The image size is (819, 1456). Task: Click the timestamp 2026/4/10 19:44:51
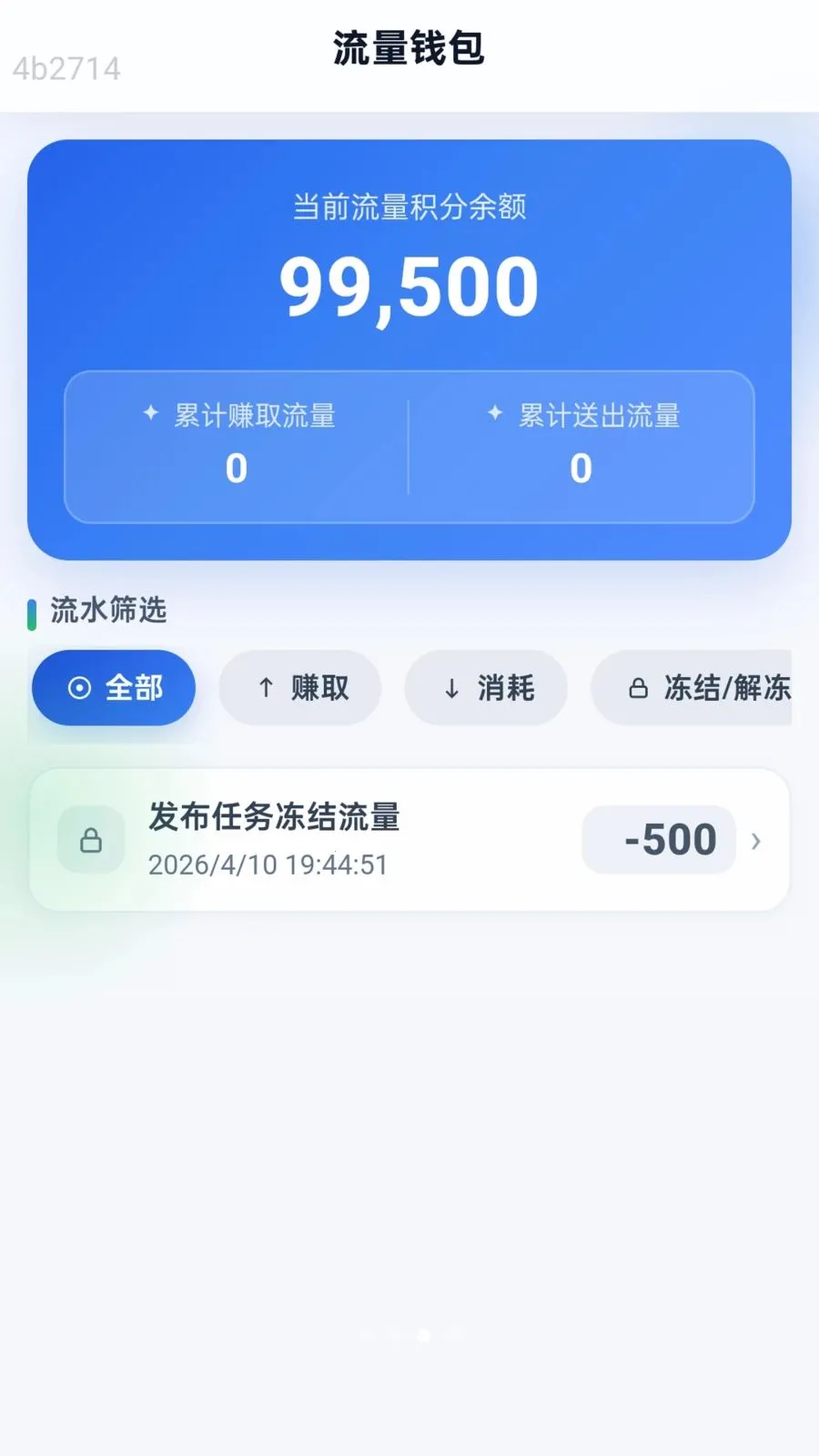pos(268,865)
